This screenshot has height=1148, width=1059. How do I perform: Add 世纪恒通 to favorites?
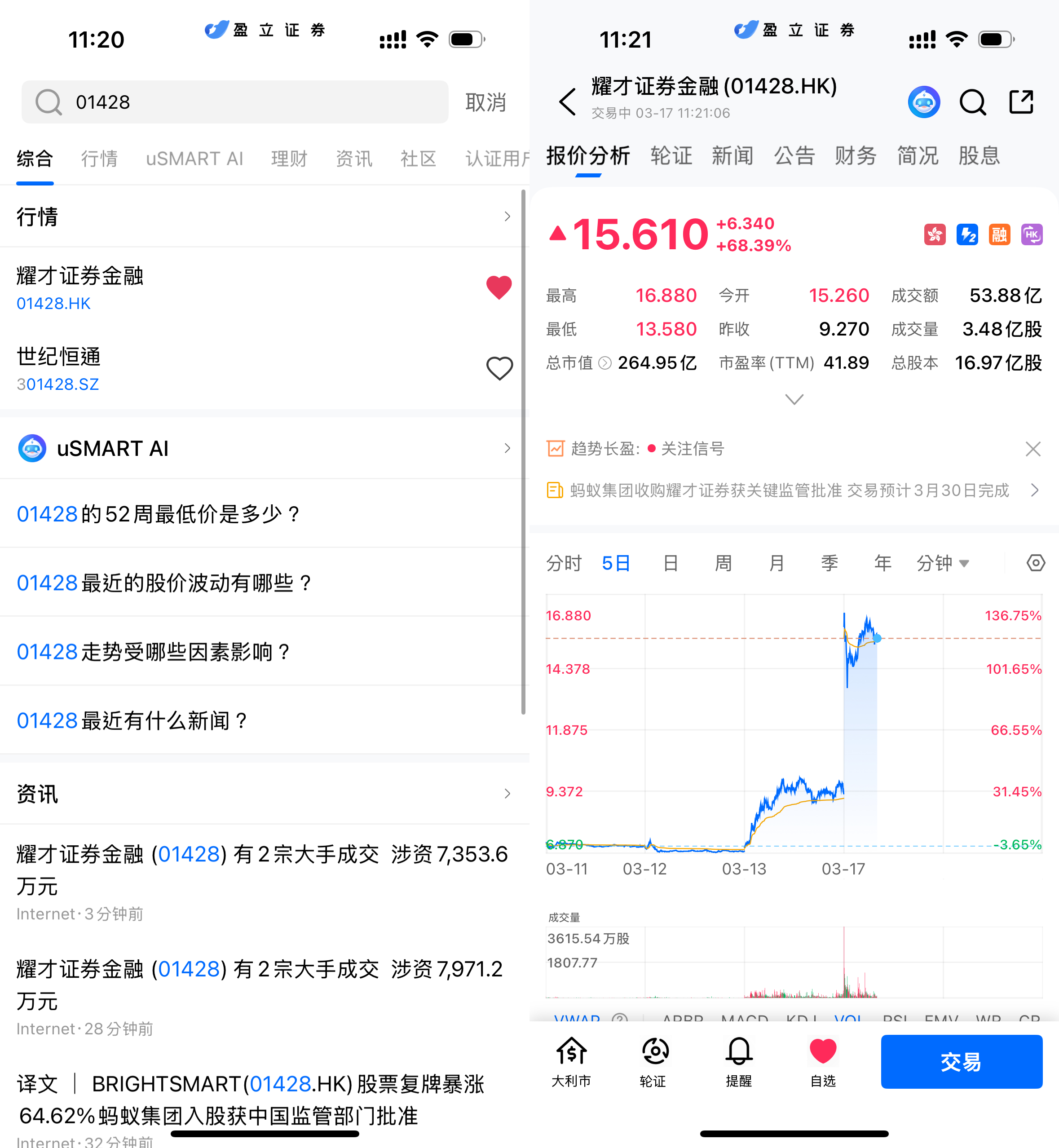pyautogui.click(x=499, y=368)
